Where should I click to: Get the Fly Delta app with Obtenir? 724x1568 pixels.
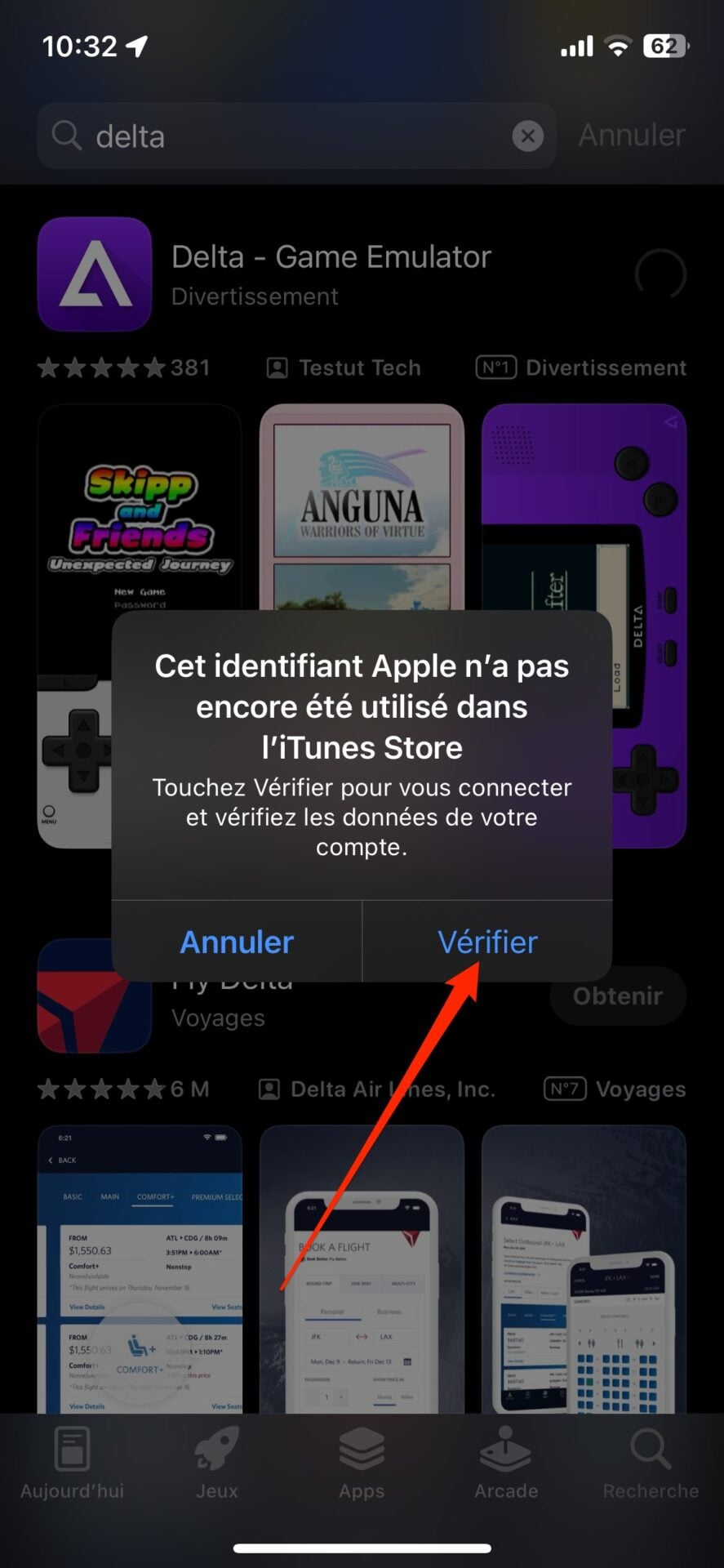click(617, 996)
